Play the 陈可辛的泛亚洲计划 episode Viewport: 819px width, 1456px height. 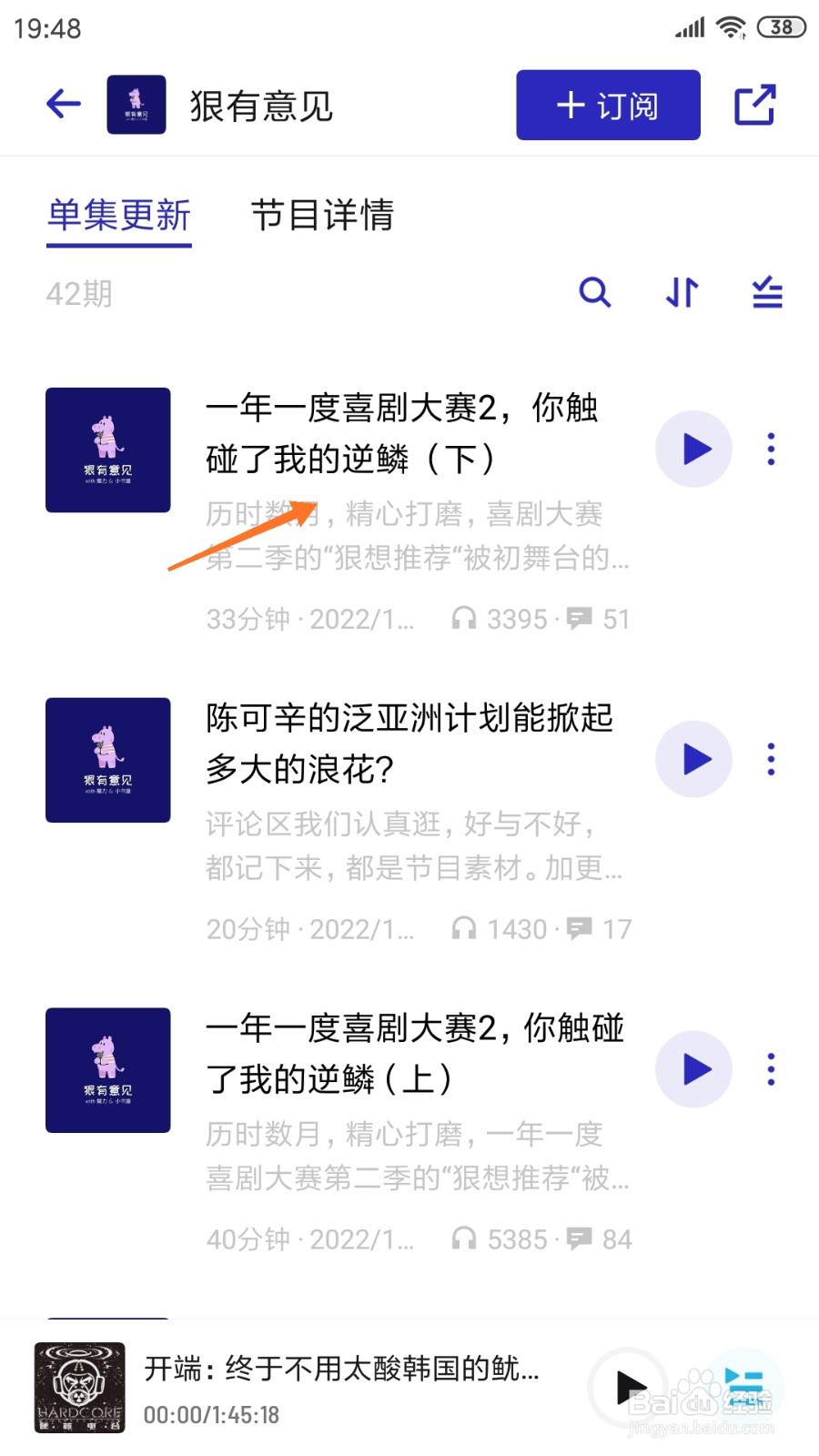(x=694, y=759)
